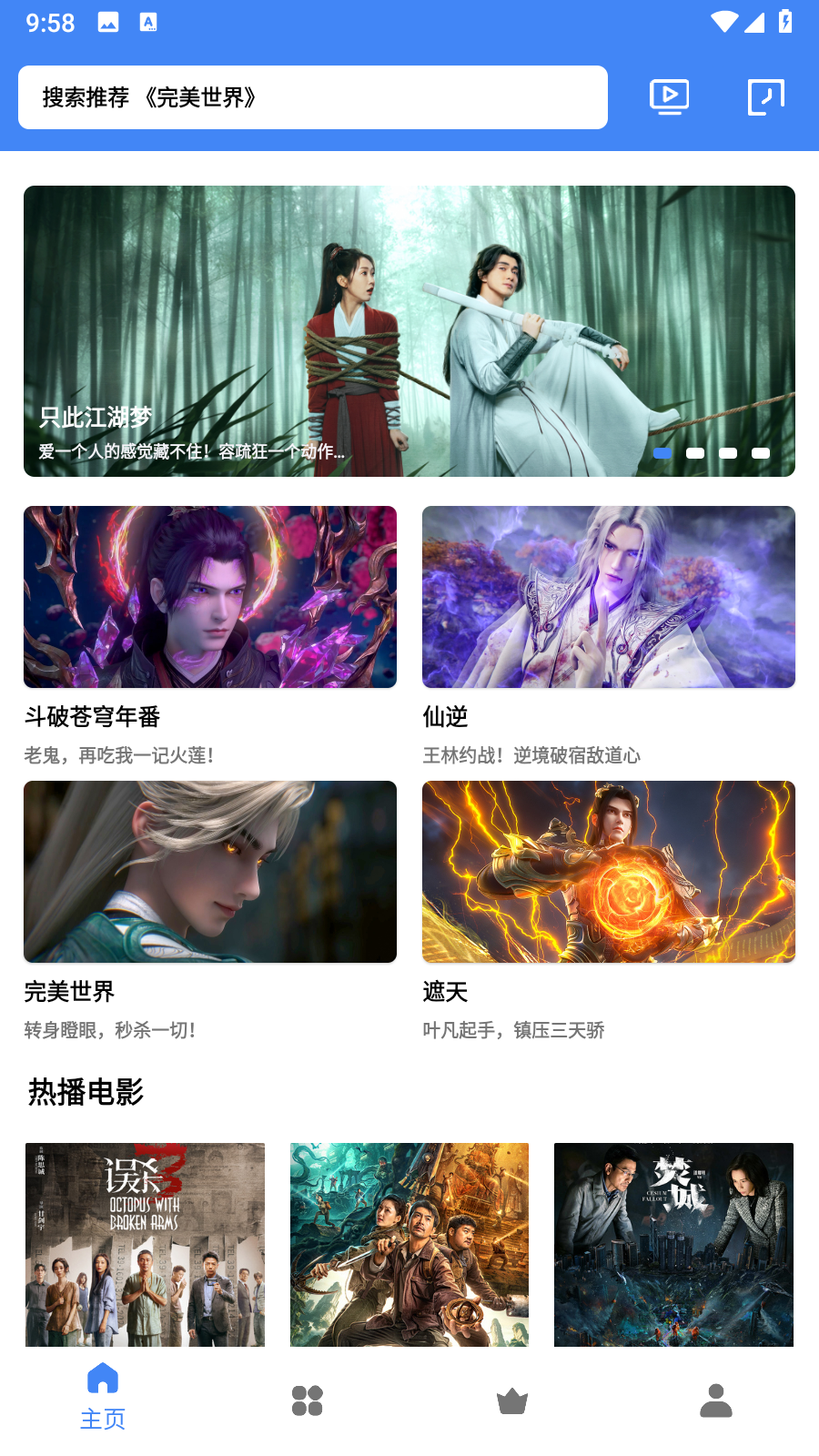Screen dimensions: 819x1456
Task: Open the 只此江湖梦 banner
Action: tap(409, 330)
